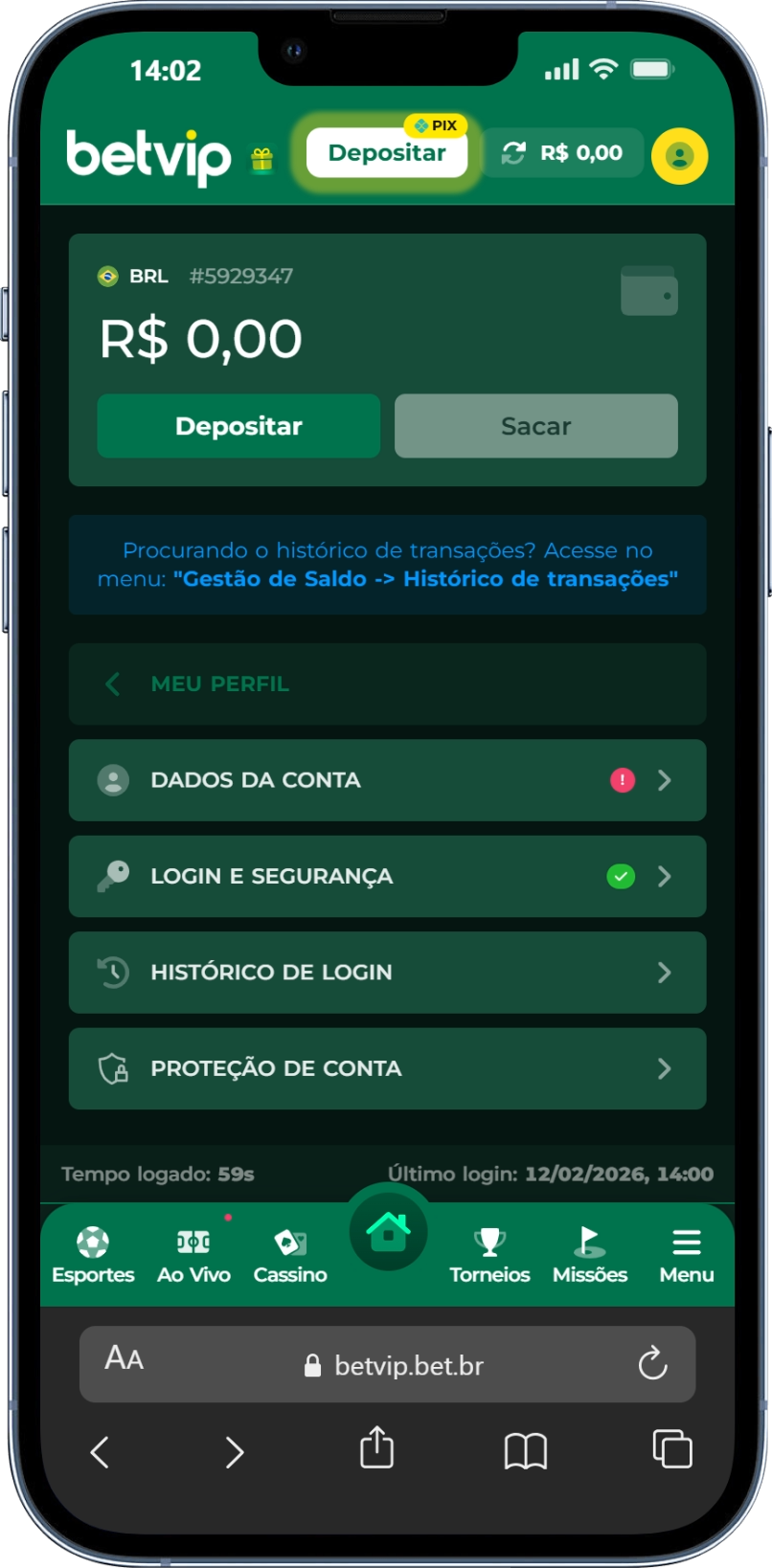Open Dados da Conta
Screen dimensions: 772x1568
[x=387, y=780]
